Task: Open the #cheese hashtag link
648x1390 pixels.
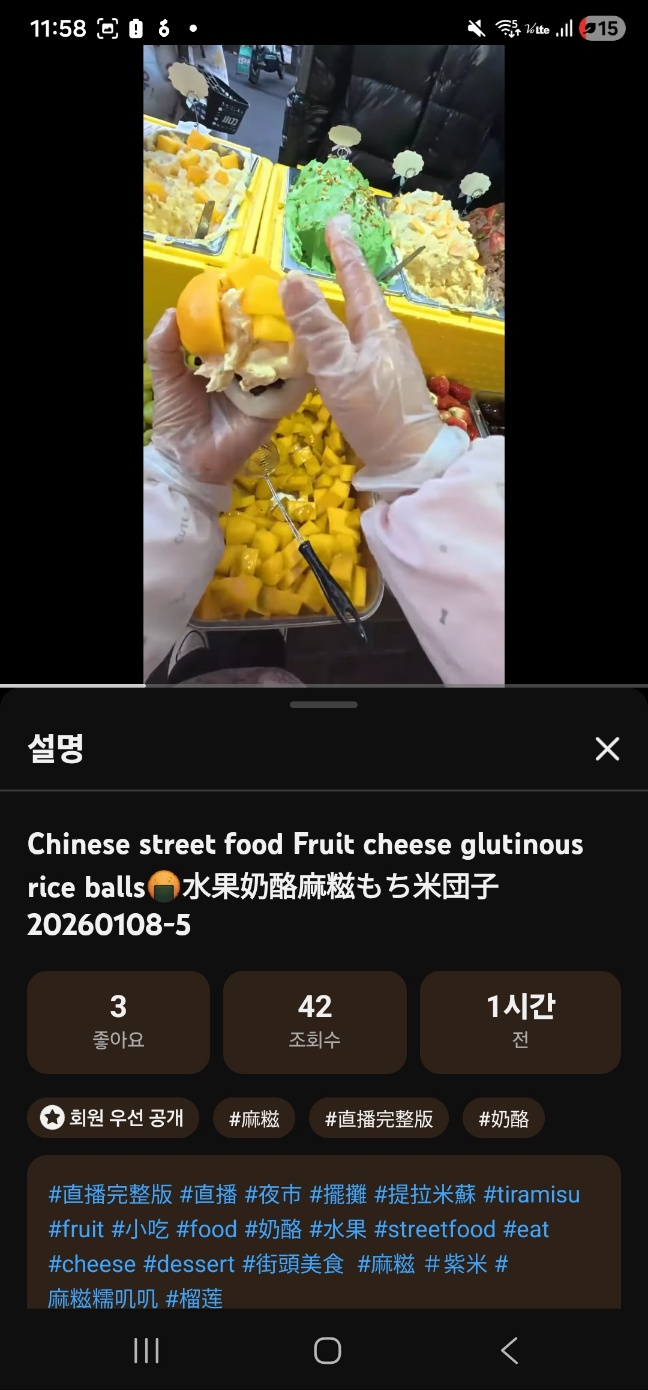Action: tap(92, 1264)
